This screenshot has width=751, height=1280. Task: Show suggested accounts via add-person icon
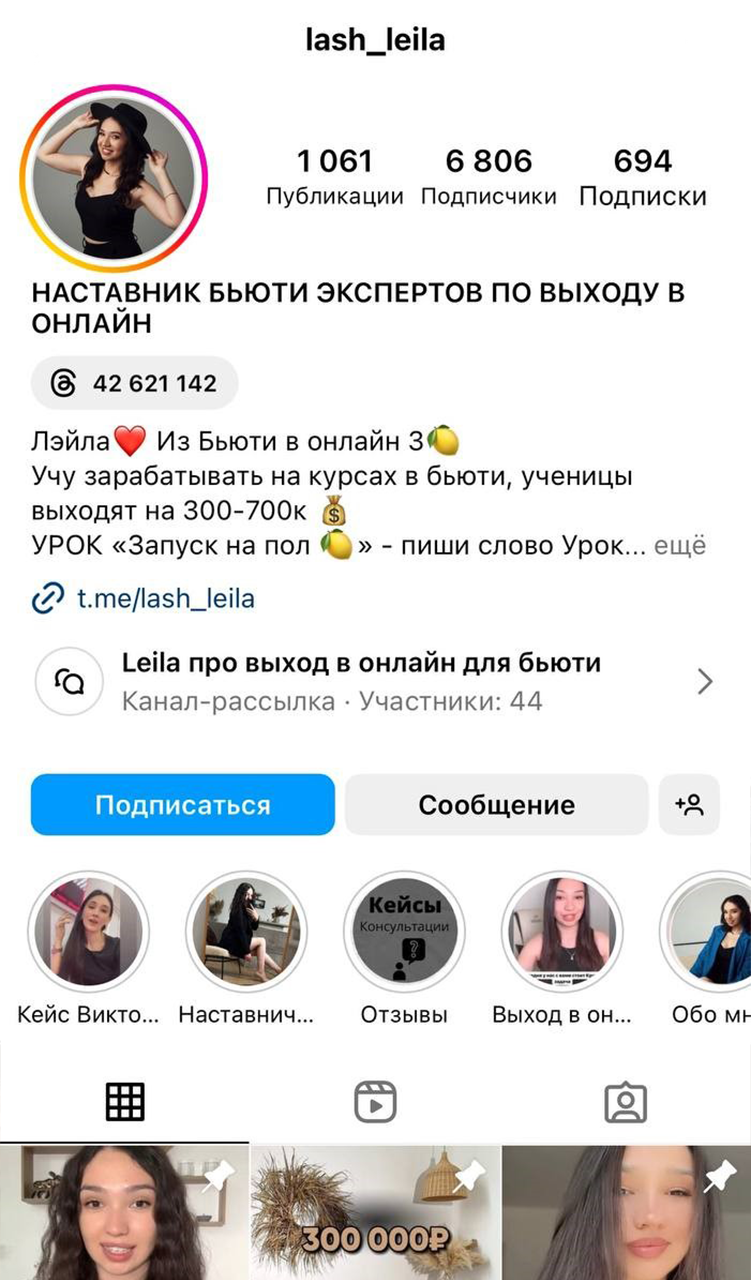(x=690, y=805)
